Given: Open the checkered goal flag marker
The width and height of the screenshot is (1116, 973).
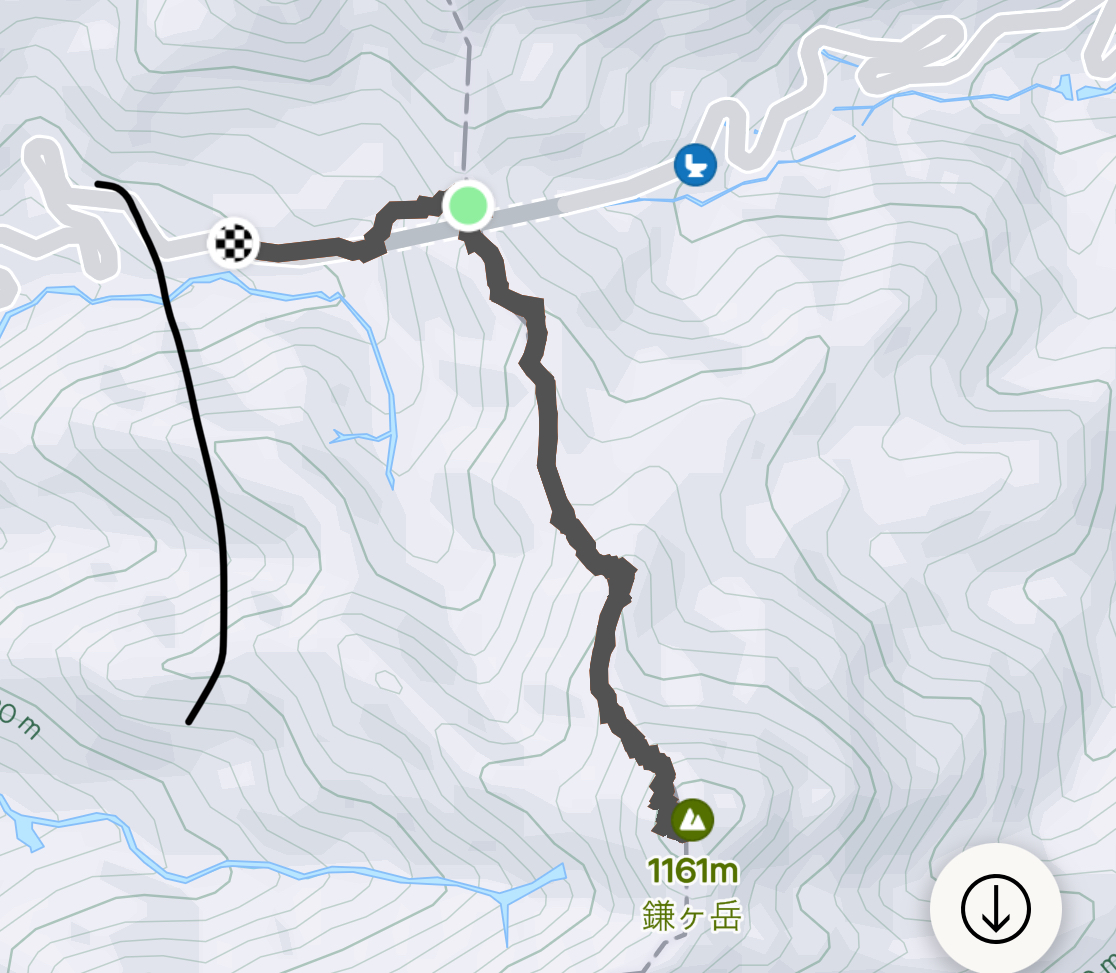Looking at the screenshot, I should 233,243.
